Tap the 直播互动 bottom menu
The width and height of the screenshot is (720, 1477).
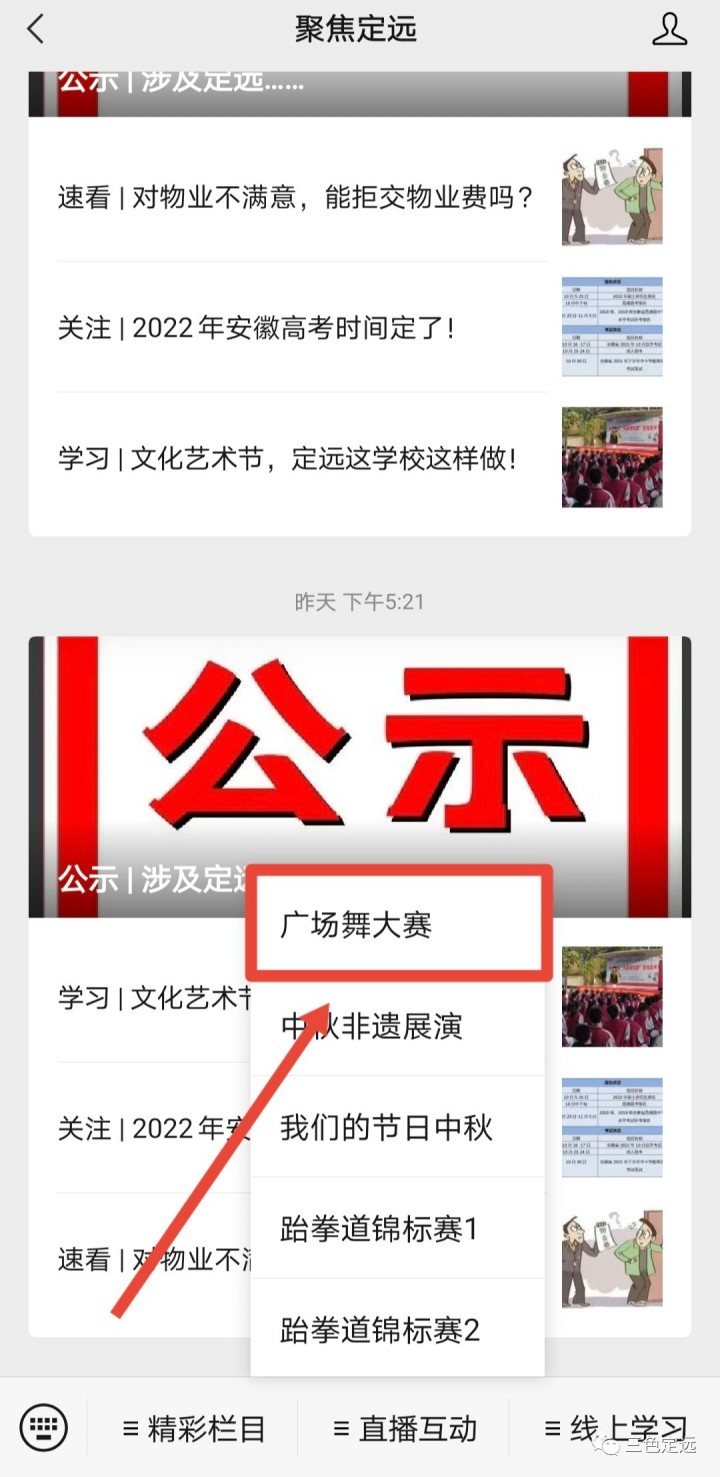tap(405, 1428)
